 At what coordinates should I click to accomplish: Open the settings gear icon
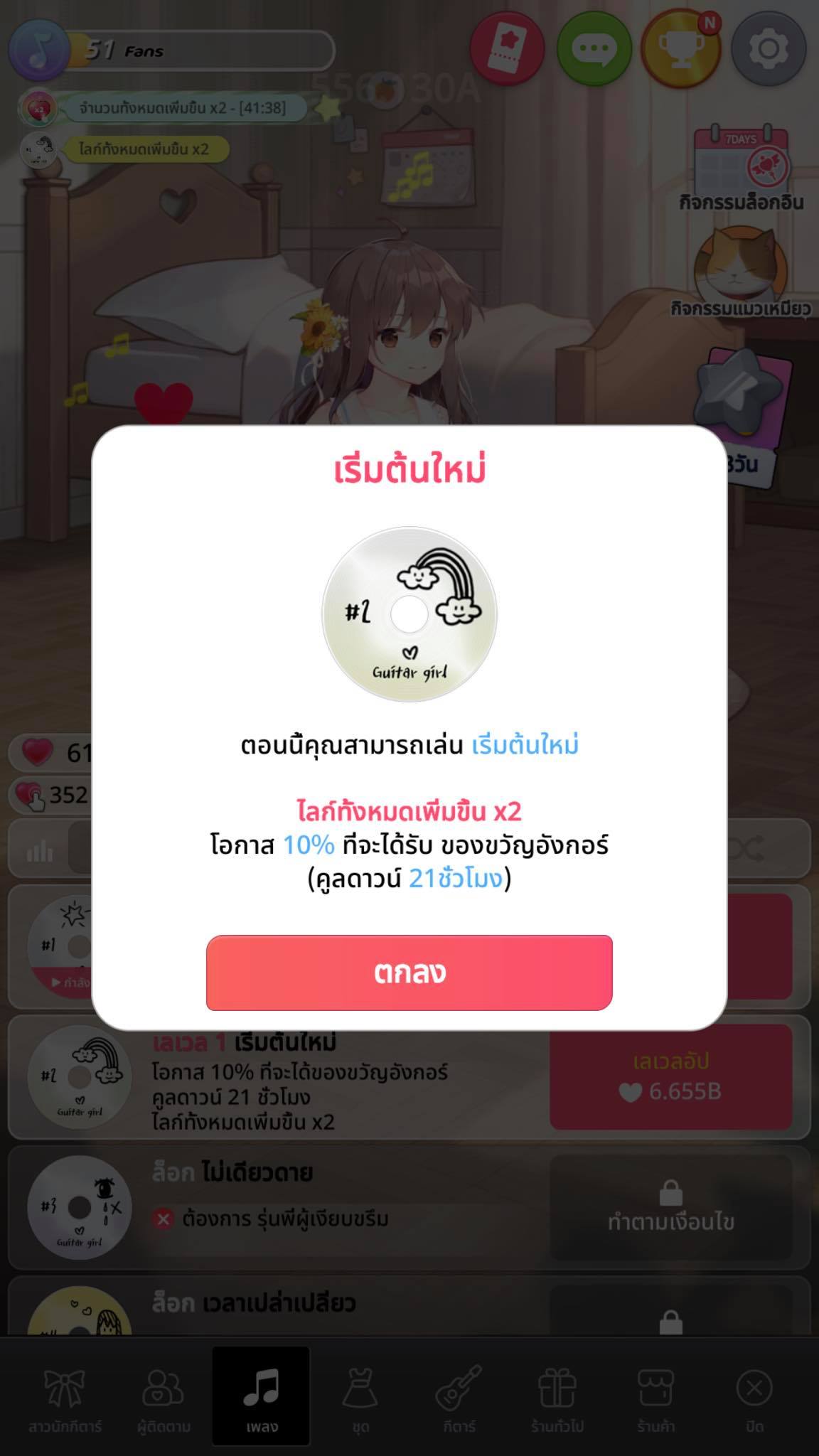tap(769, 48)
